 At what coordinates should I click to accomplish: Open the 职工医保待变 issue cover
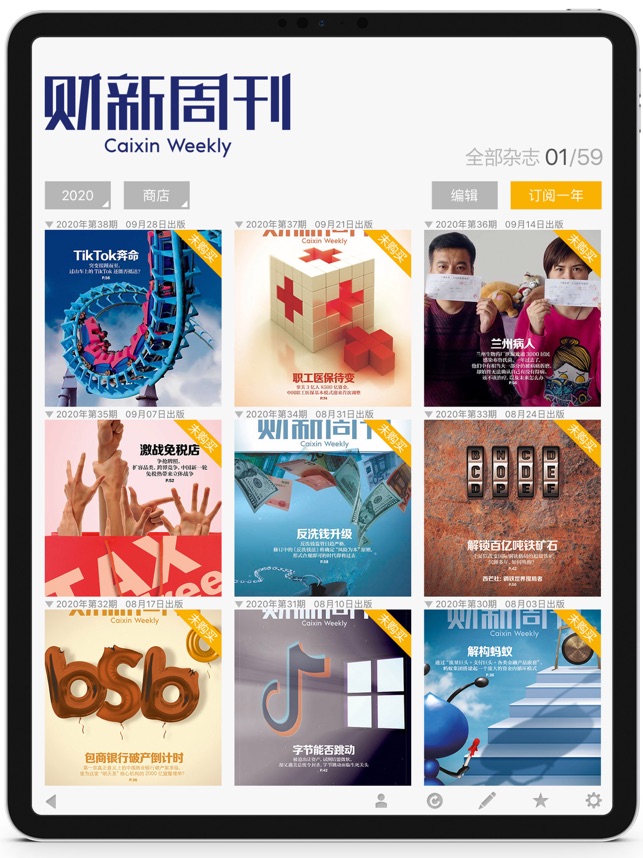click(322, 318)
